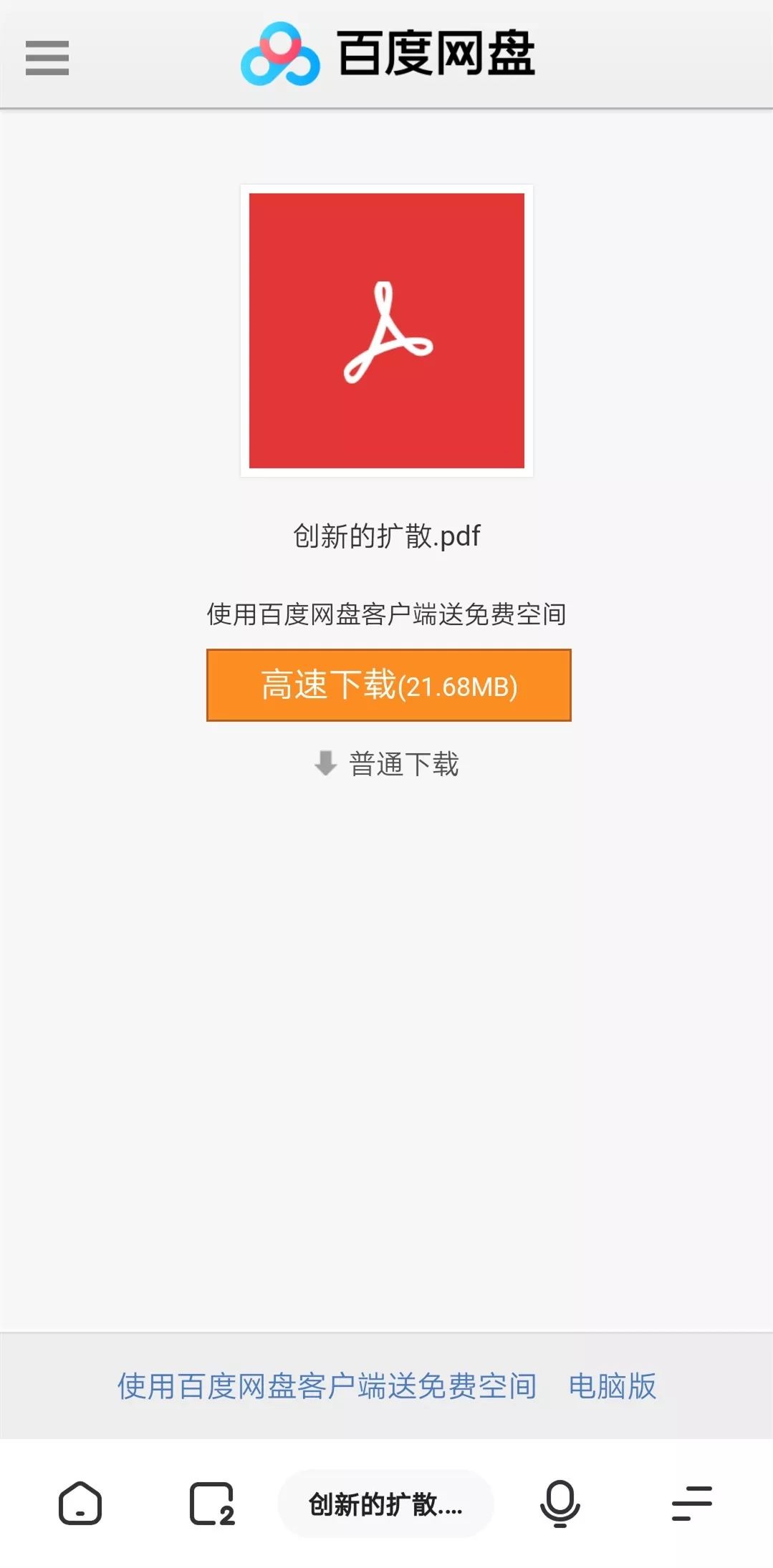Open the hamburger menu

point(47,57)
